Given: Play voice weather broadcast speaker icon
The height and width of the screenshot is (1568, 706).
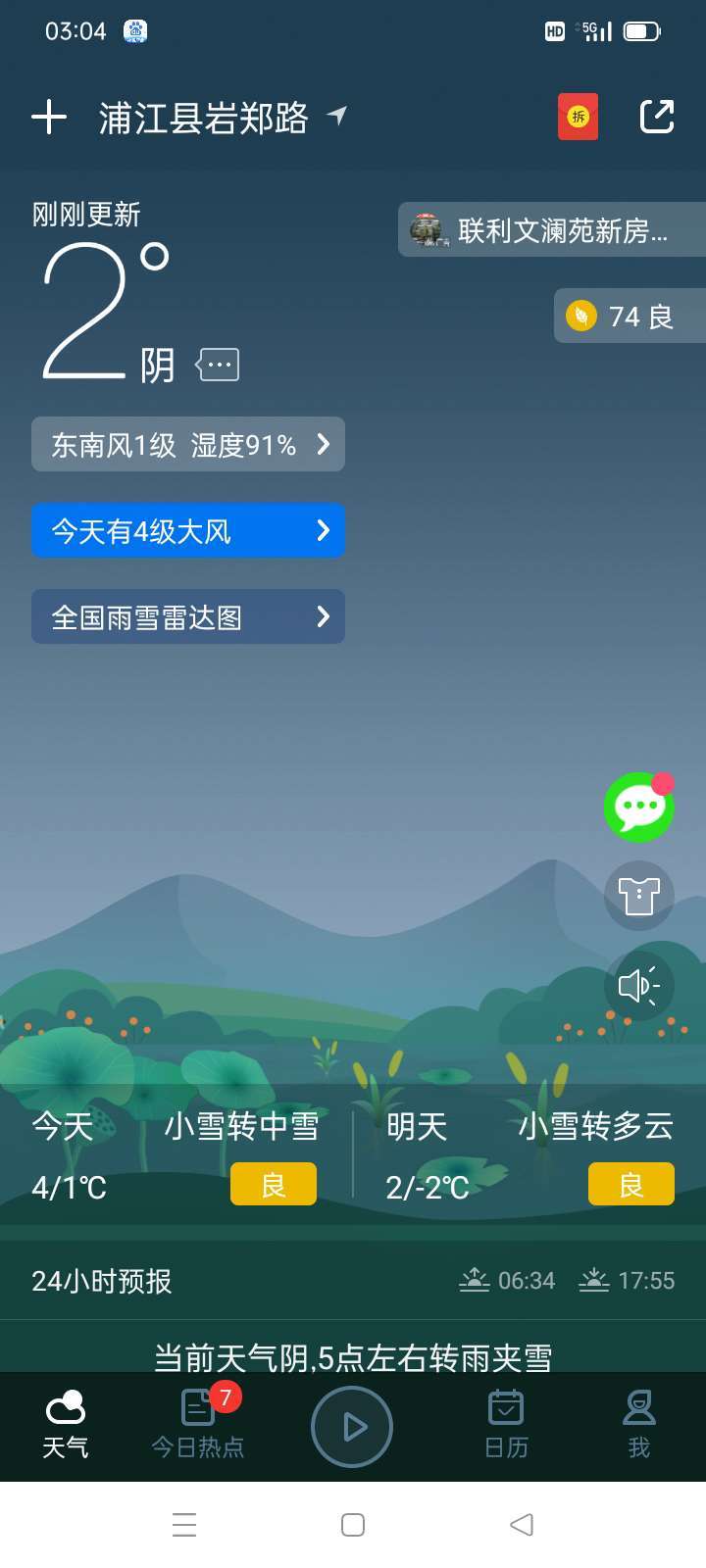Looking at the screenshot, I should (x=638, y=985).
